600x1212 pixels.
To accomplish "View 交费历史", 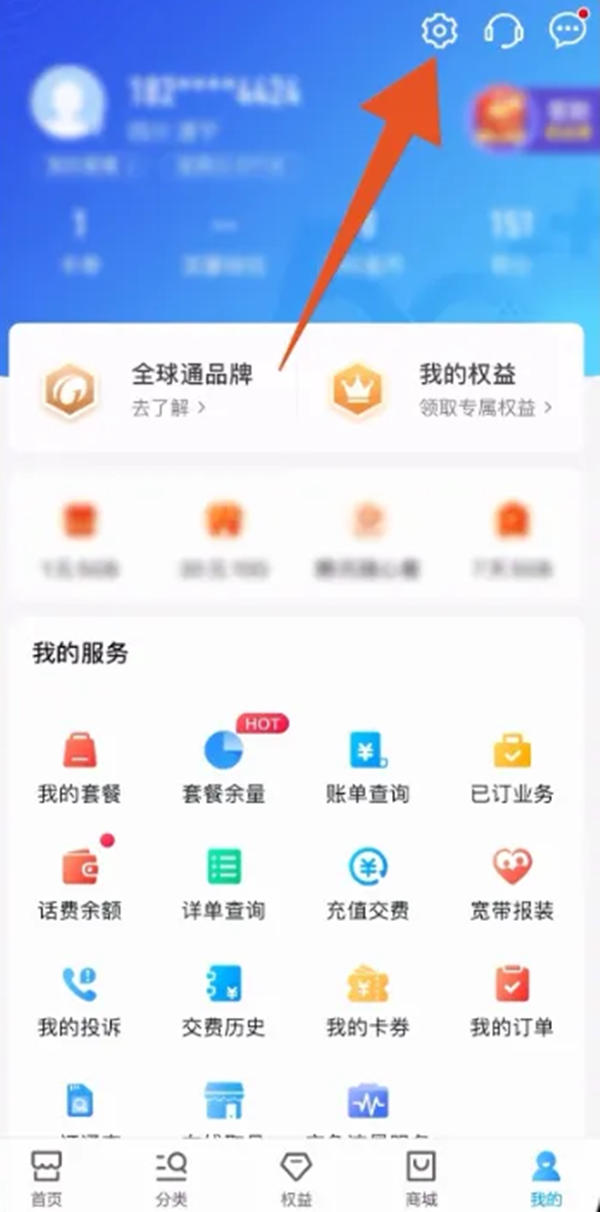I will click(x=223, y=1000).
